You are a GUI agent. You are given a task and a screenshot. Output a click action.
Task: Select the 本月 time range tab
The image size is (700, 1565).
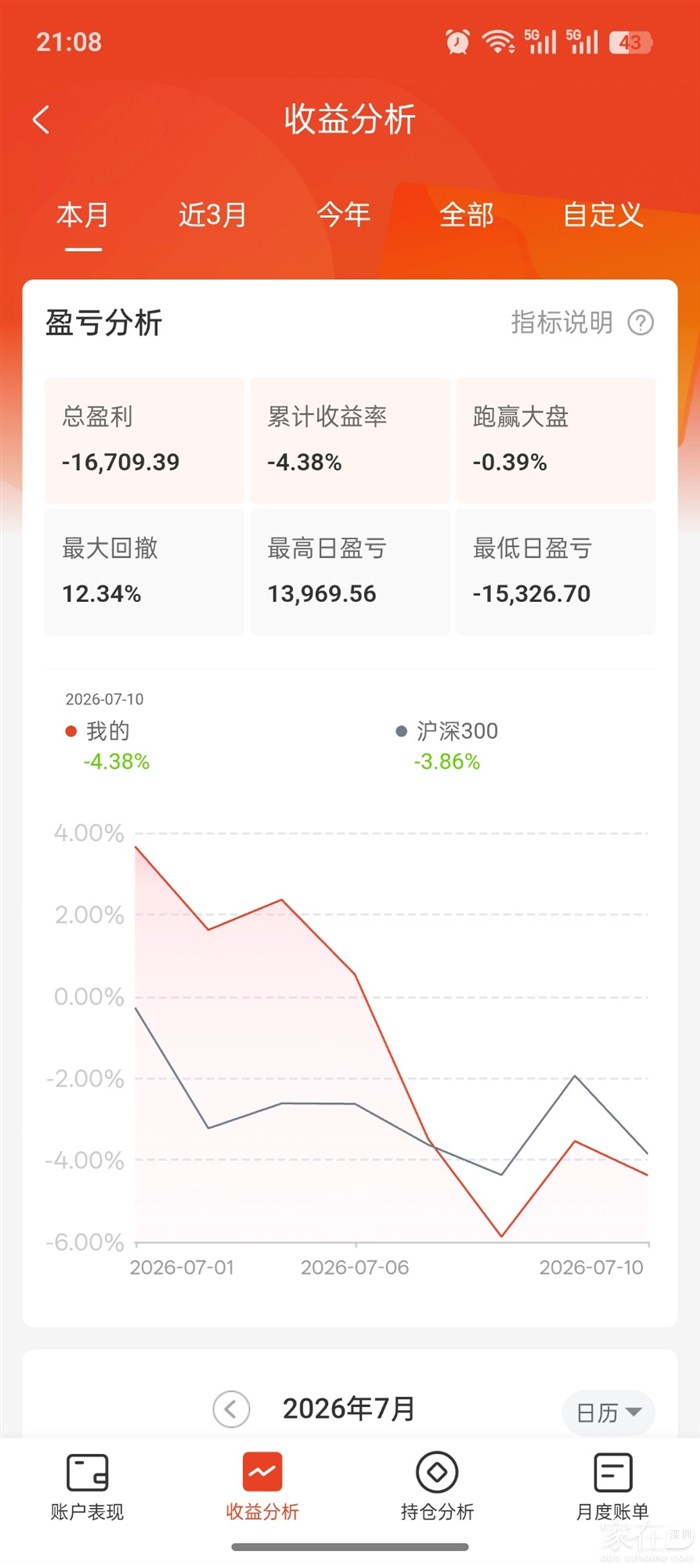(x=83, y=215)
